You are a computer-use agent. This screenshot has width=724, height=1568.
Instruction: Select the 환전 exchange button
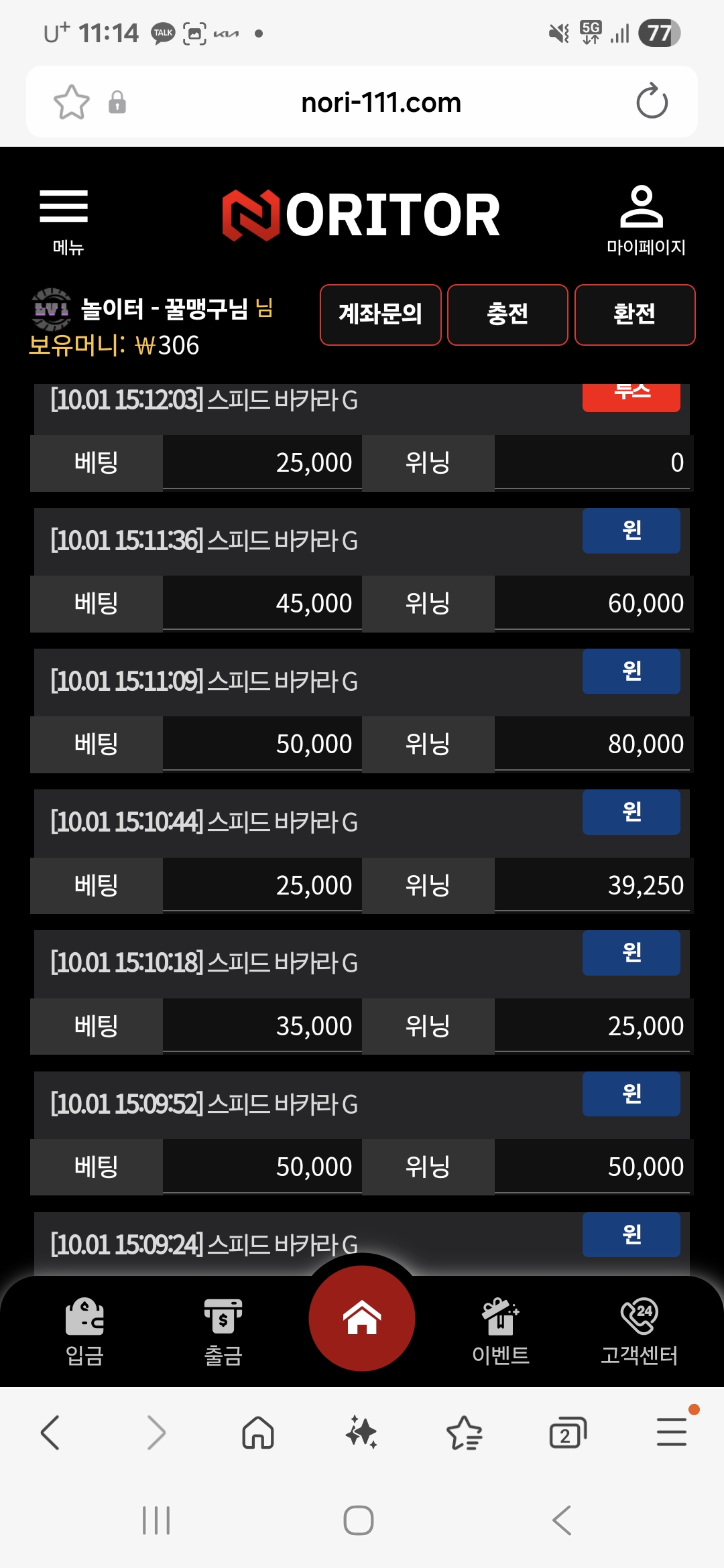(x=634, y=314)
